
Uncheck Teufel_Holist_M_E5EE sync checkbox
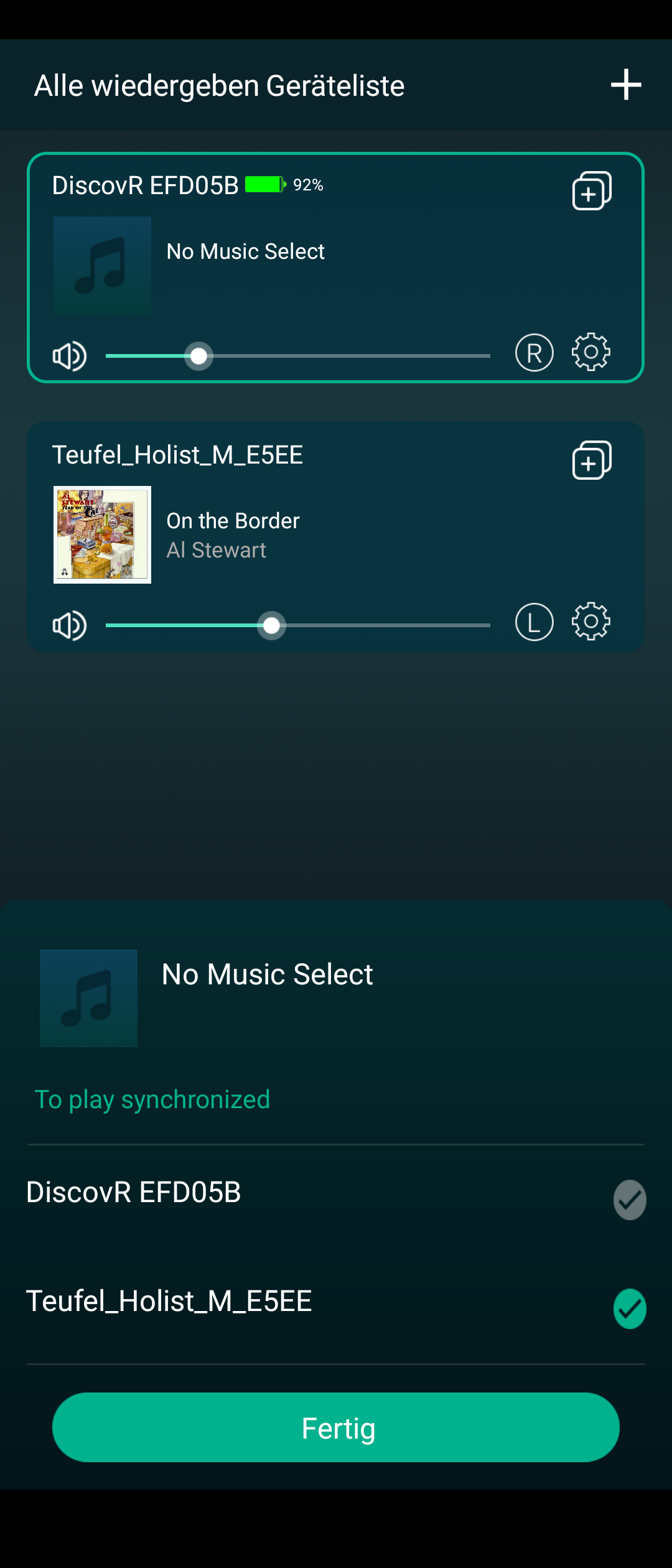629,1309
